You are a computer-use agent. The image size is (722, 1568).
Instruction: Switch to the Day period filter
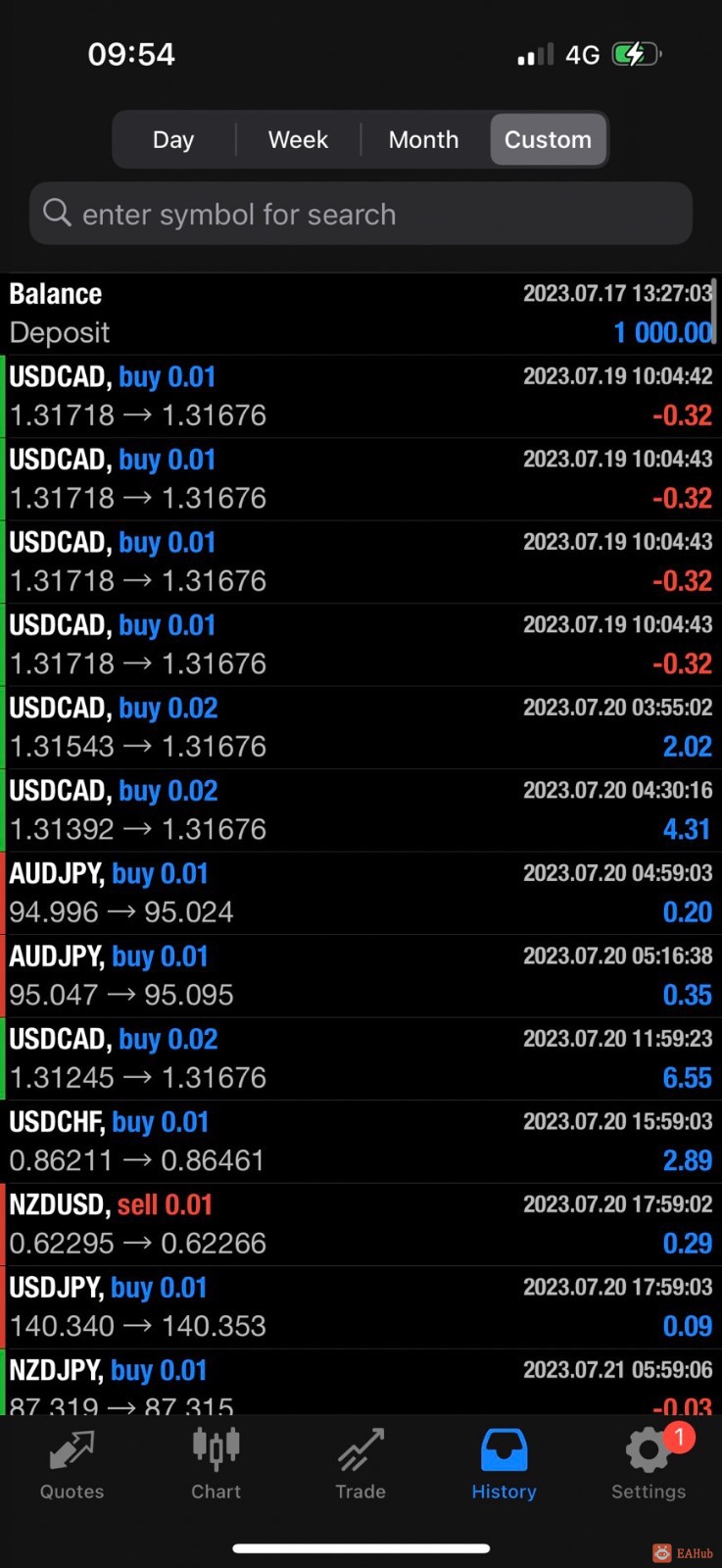(x=173, y=139)
